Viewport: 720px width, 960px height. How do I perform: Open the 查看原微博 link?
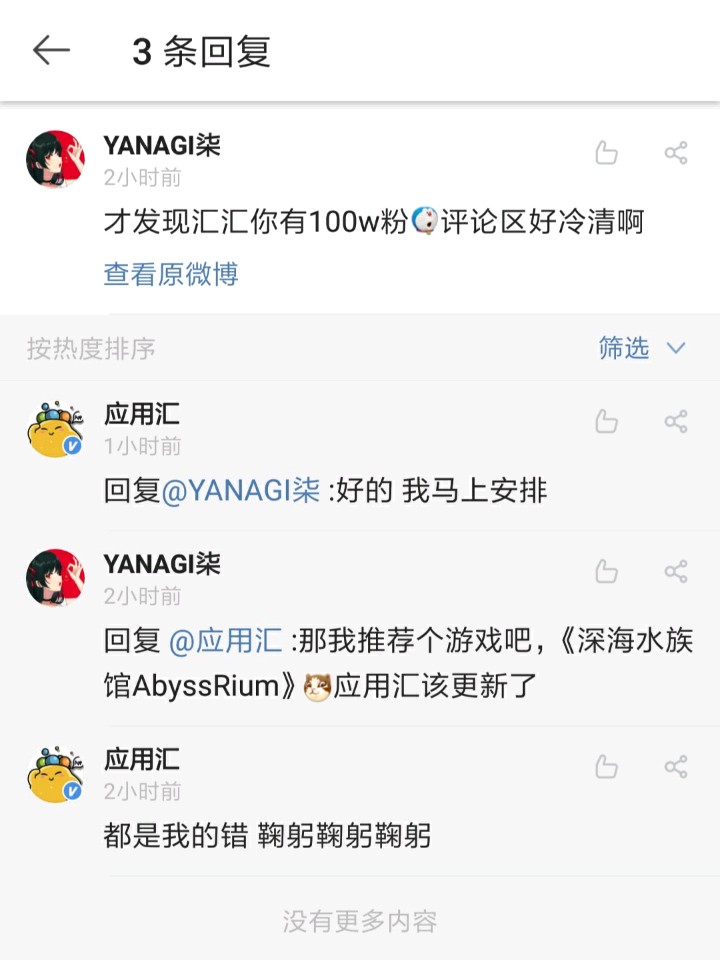(x=171, y=274)
